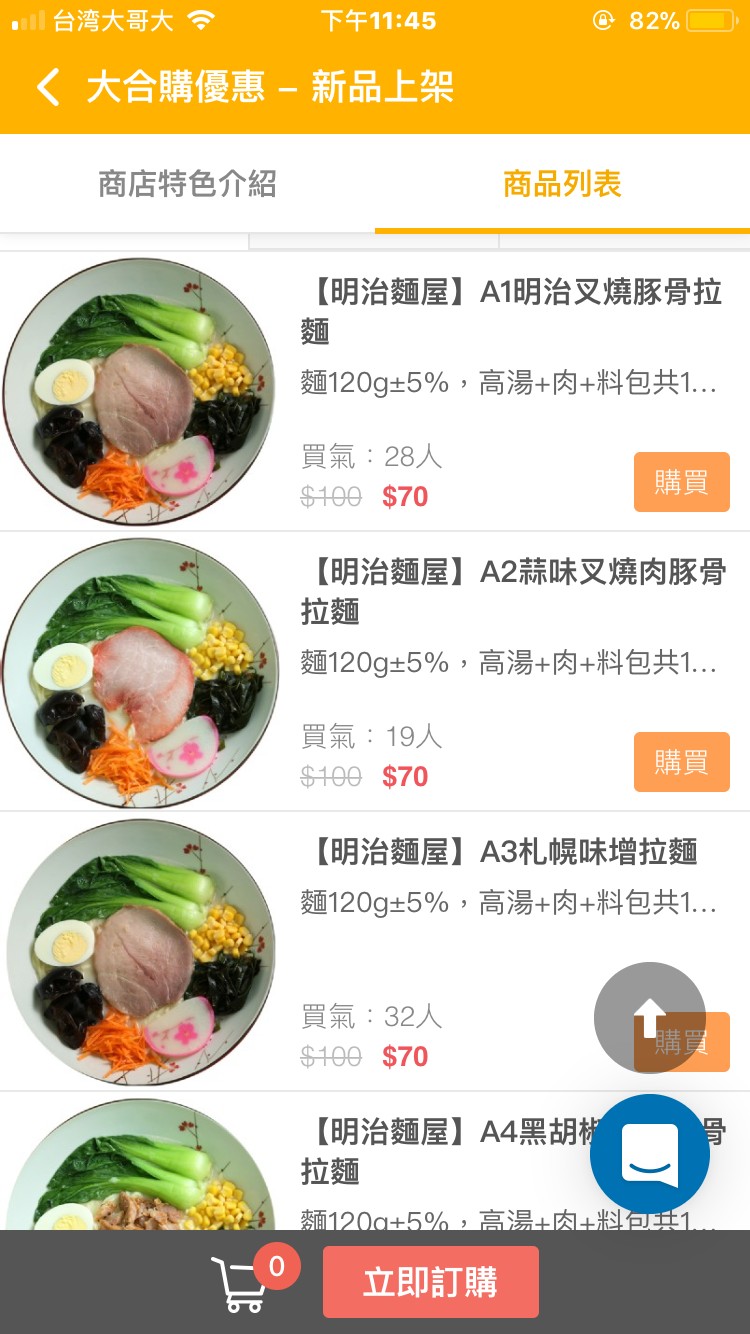Buy A1明治叉燒豚骨拉麵 with its 購買 button

click(681, 482)
